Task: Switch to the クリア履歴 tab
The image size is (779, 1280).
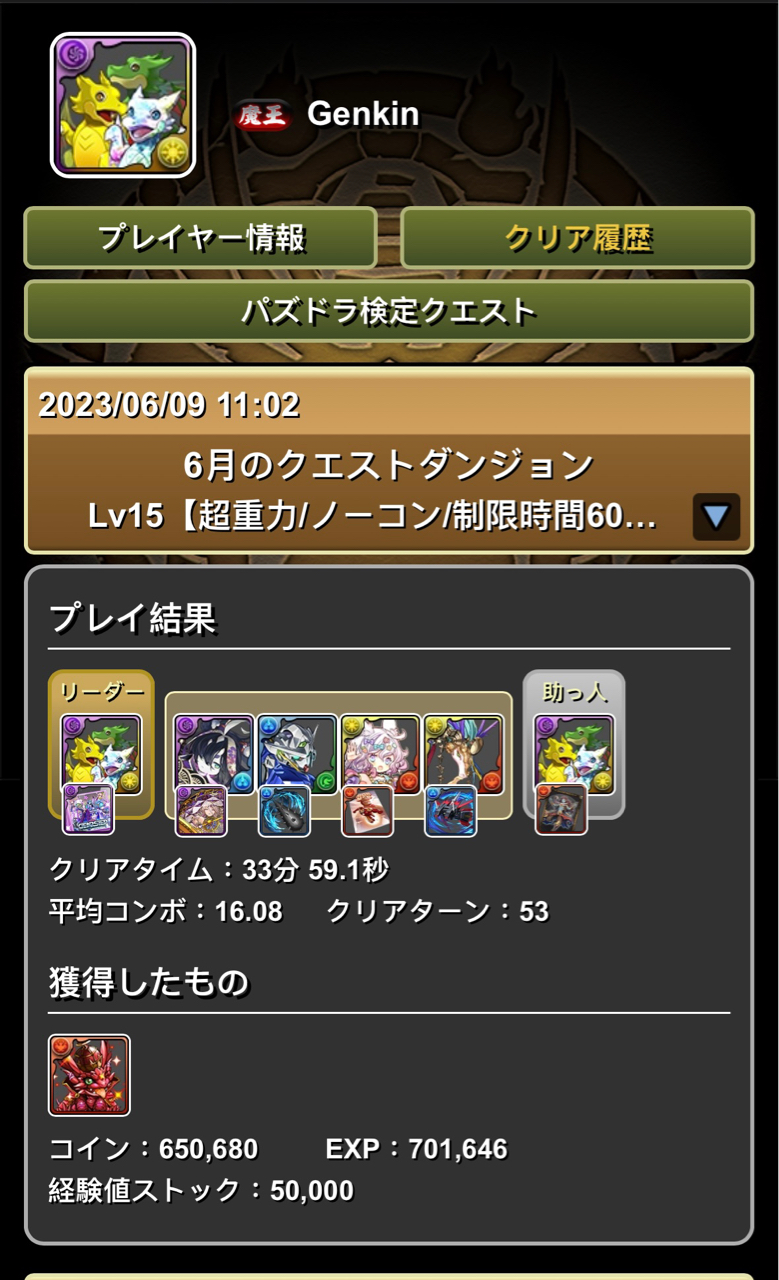Action: point(577,238)
